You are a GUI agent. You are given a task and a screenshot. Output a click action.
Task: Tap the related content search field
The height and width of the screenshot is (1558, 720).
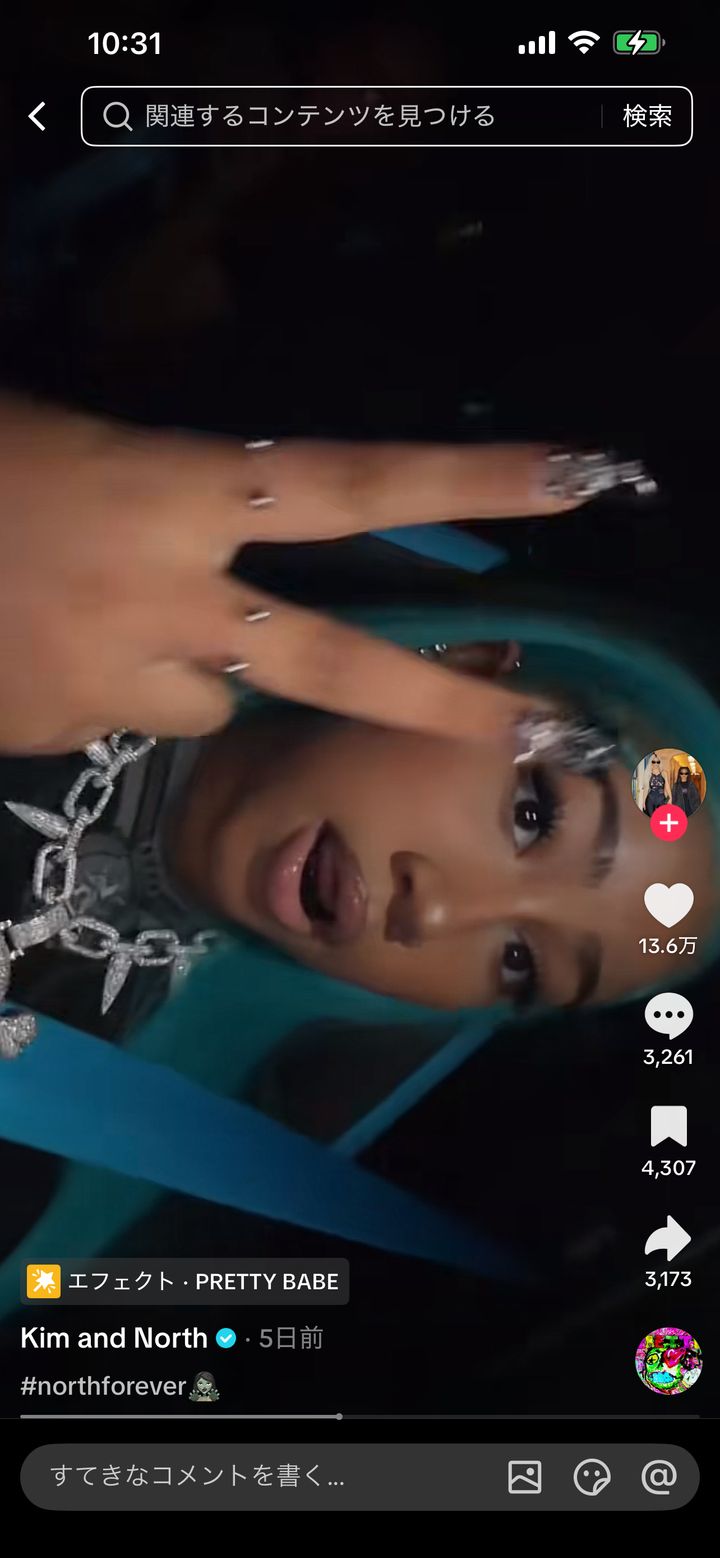(x=340, y=117)
